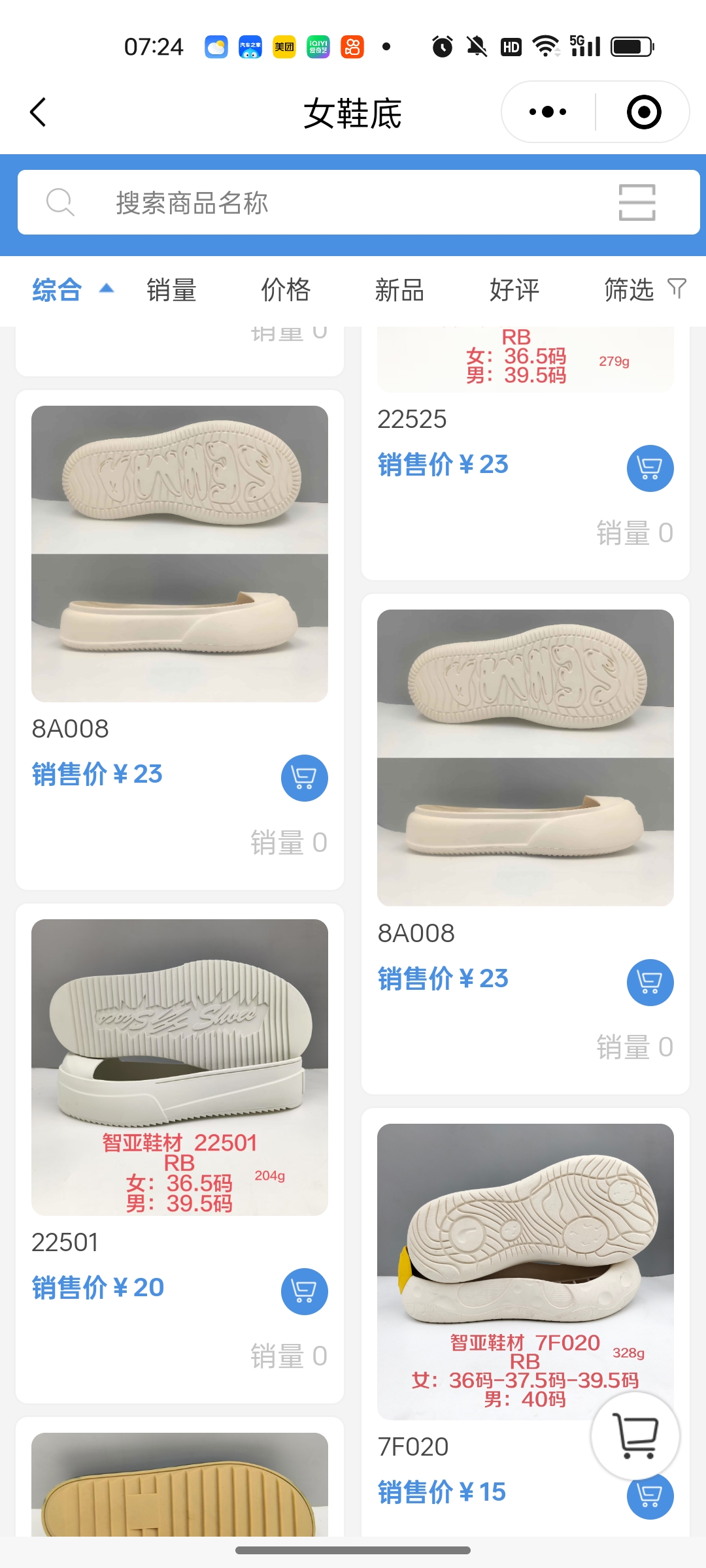Viewport: 706px width, 1568px height.
Task: Toggle the product list layout view
Action: (637, 203)
